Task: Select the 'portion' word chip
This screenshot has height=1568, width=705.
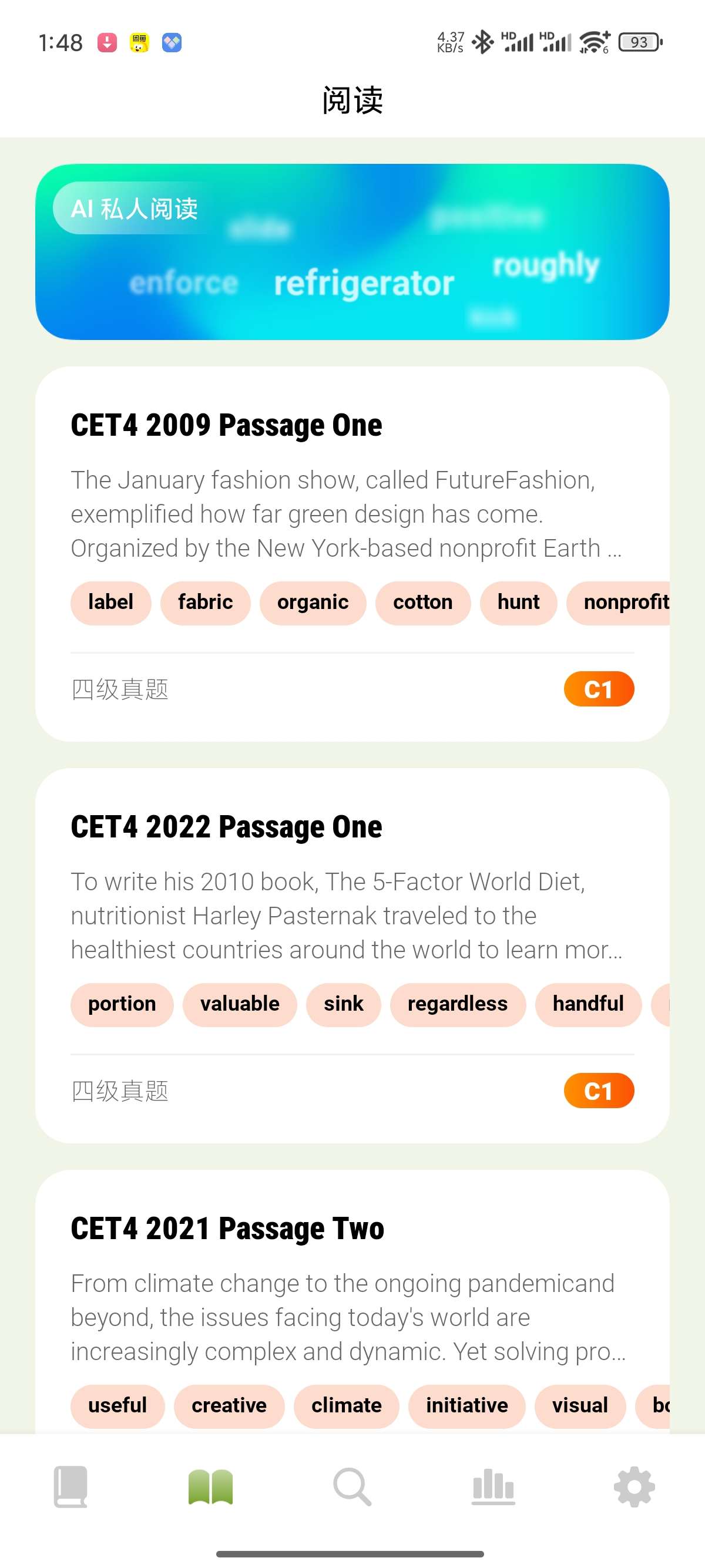Action: [x=122, y=1004]
